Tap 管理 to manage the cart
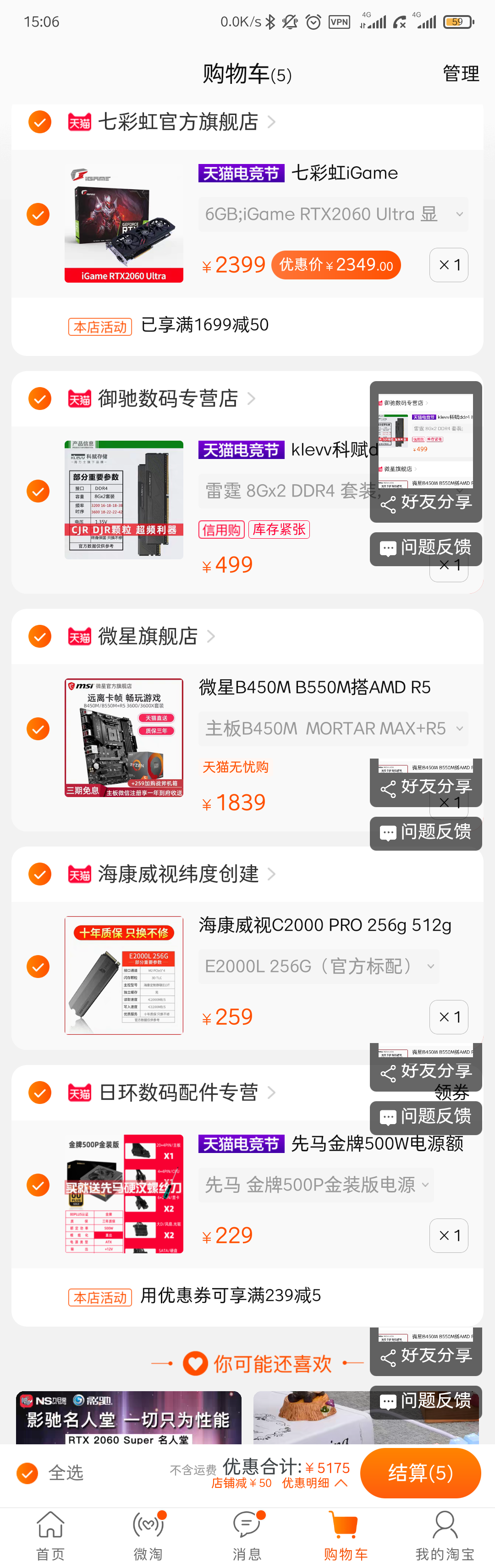The image size is (495, 1568). [460, 74]
